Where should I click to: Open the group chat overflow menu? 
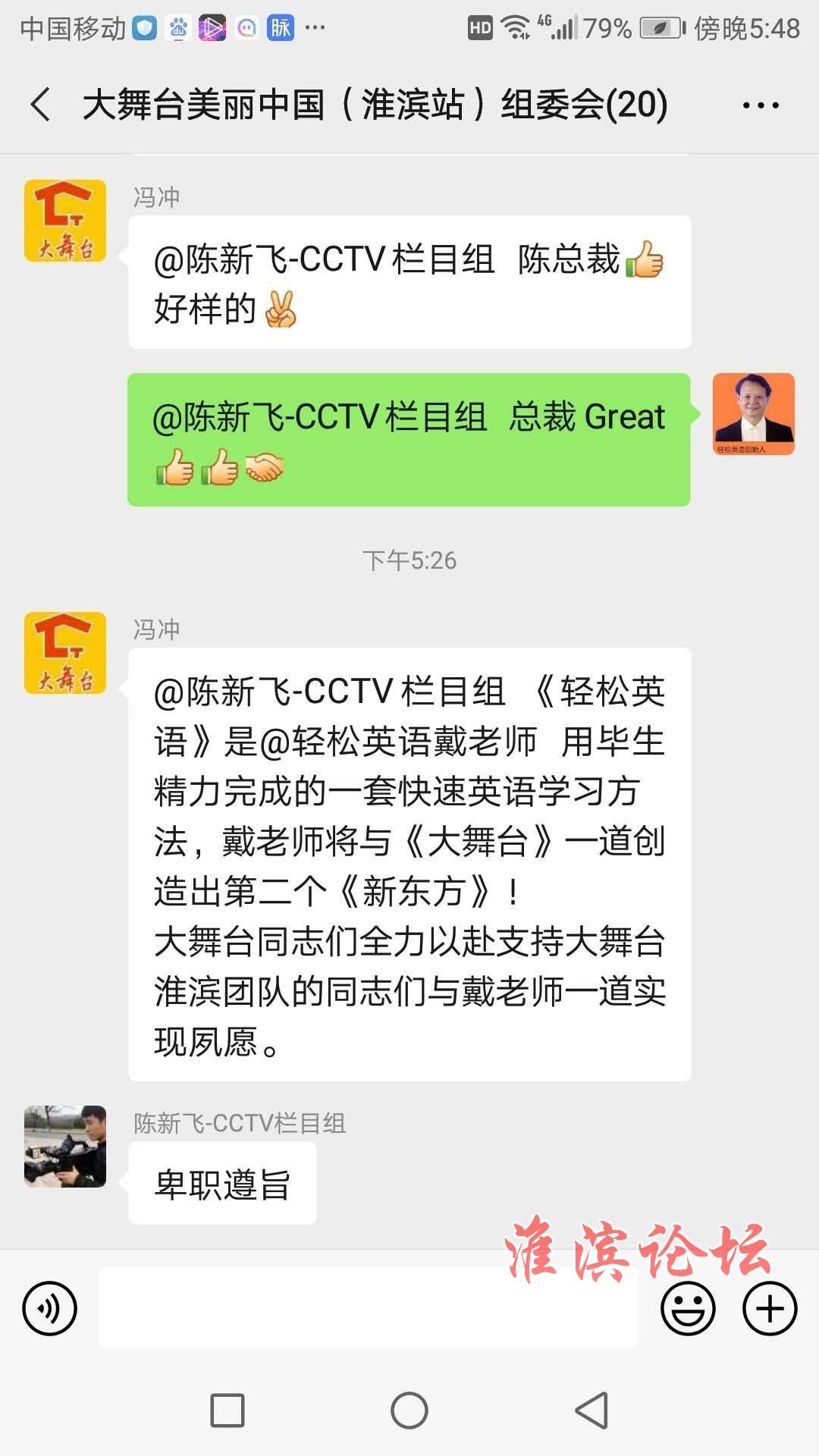(x=761, y=105)
